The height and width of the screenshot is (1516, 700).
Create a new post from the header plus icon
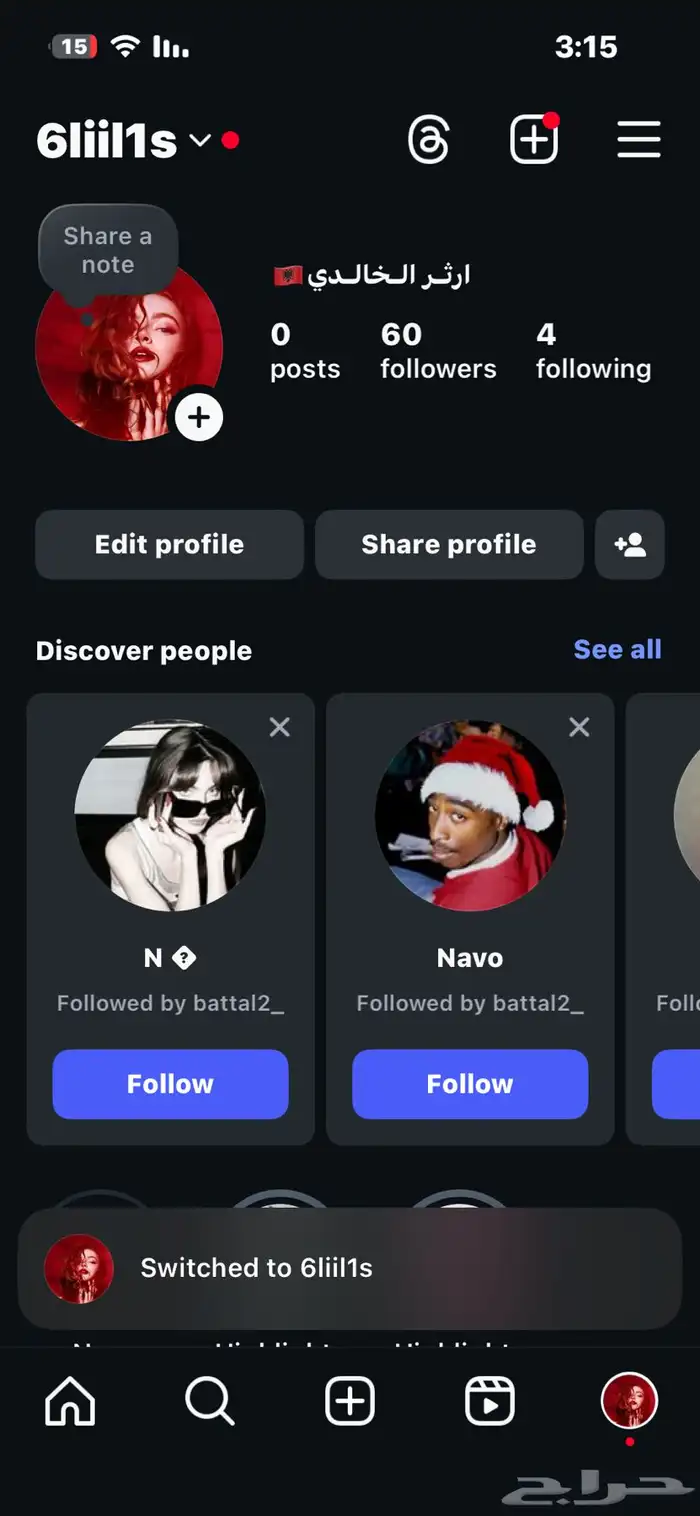coord(533,140)
